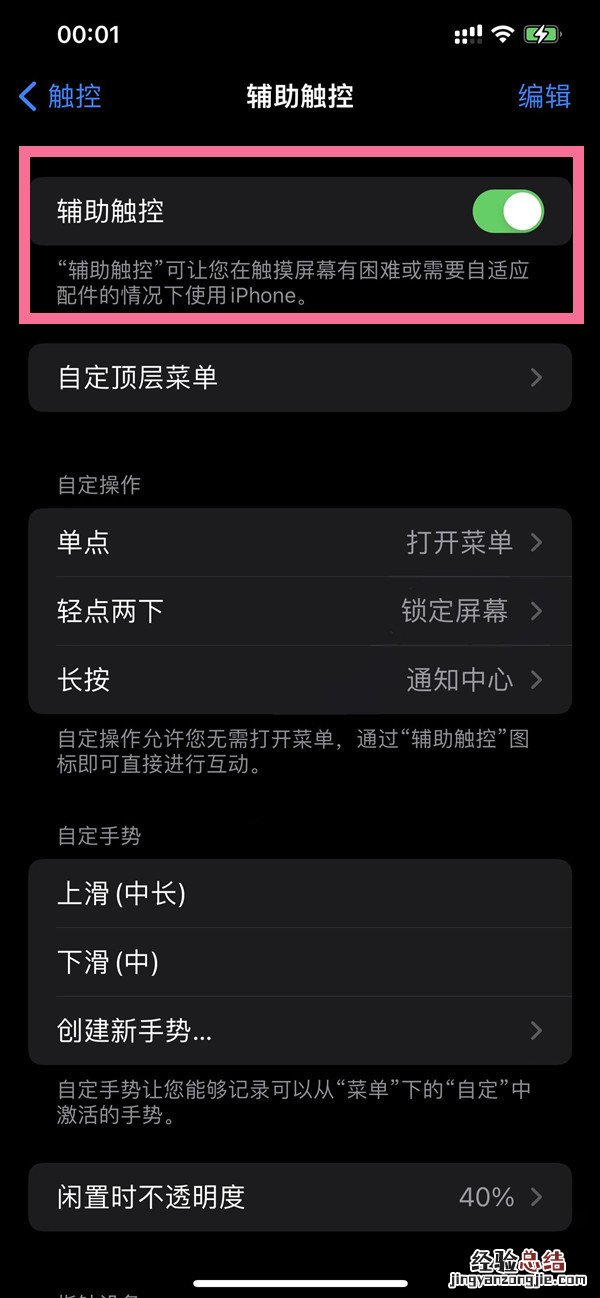Change the 单点 custom action
This screenshot has height=1298, width=600.
tap(300, 543)
